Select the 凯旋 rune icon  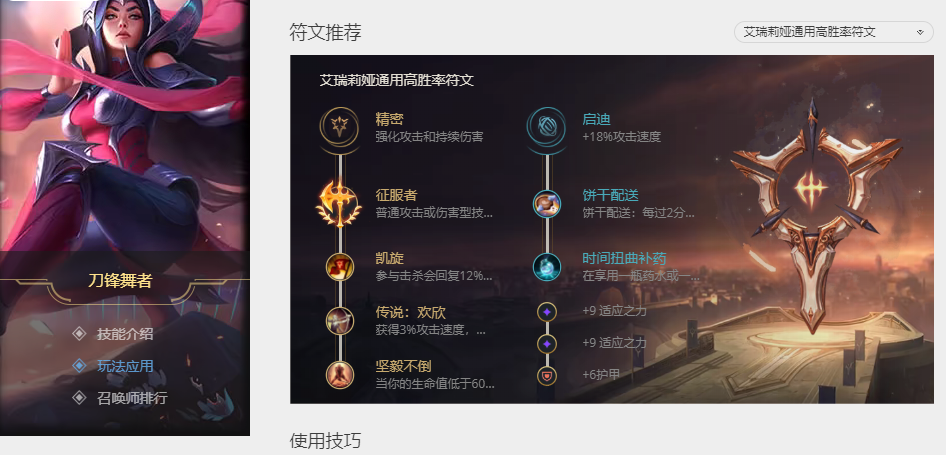coord(339,266)
